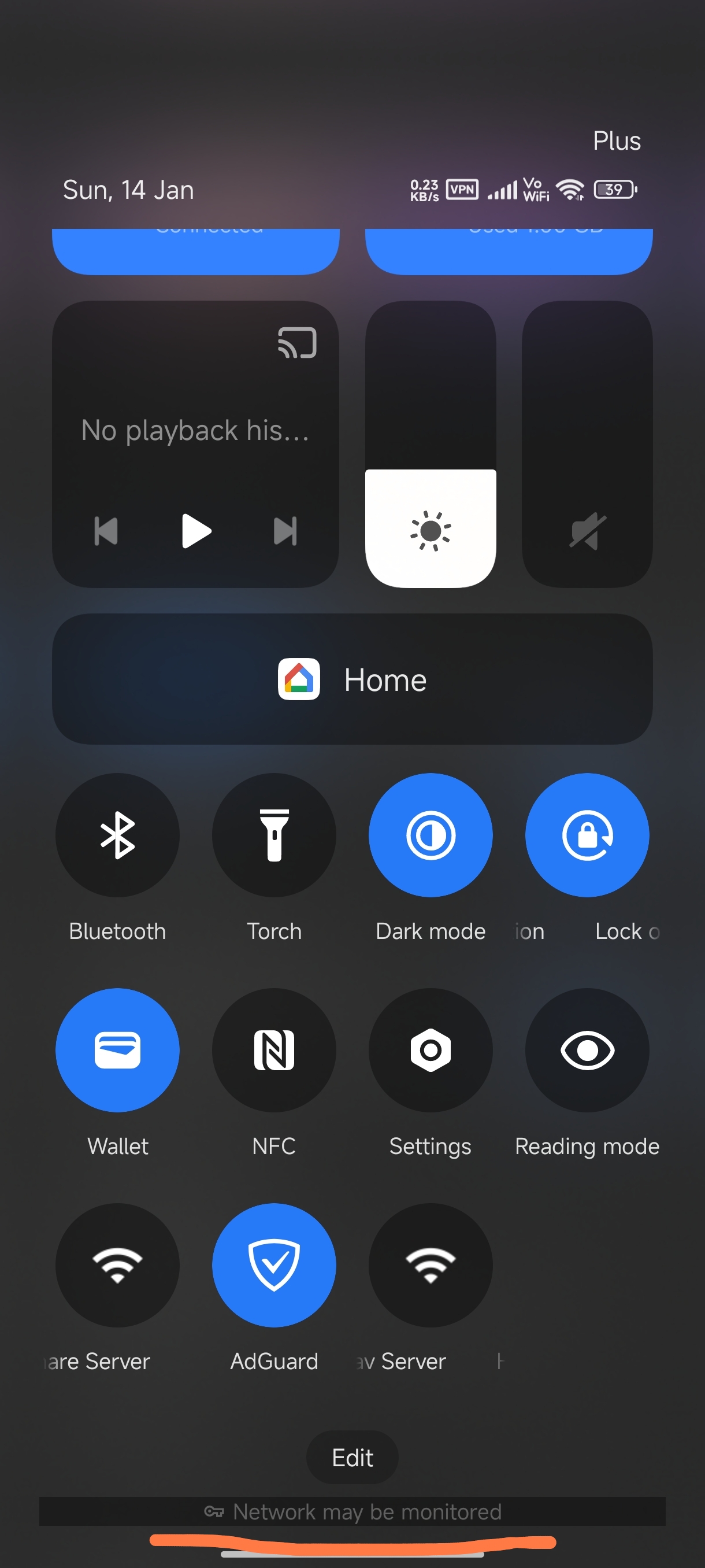
Task: Toggle the tile labeled 'av Server'
Action: 431,1265
